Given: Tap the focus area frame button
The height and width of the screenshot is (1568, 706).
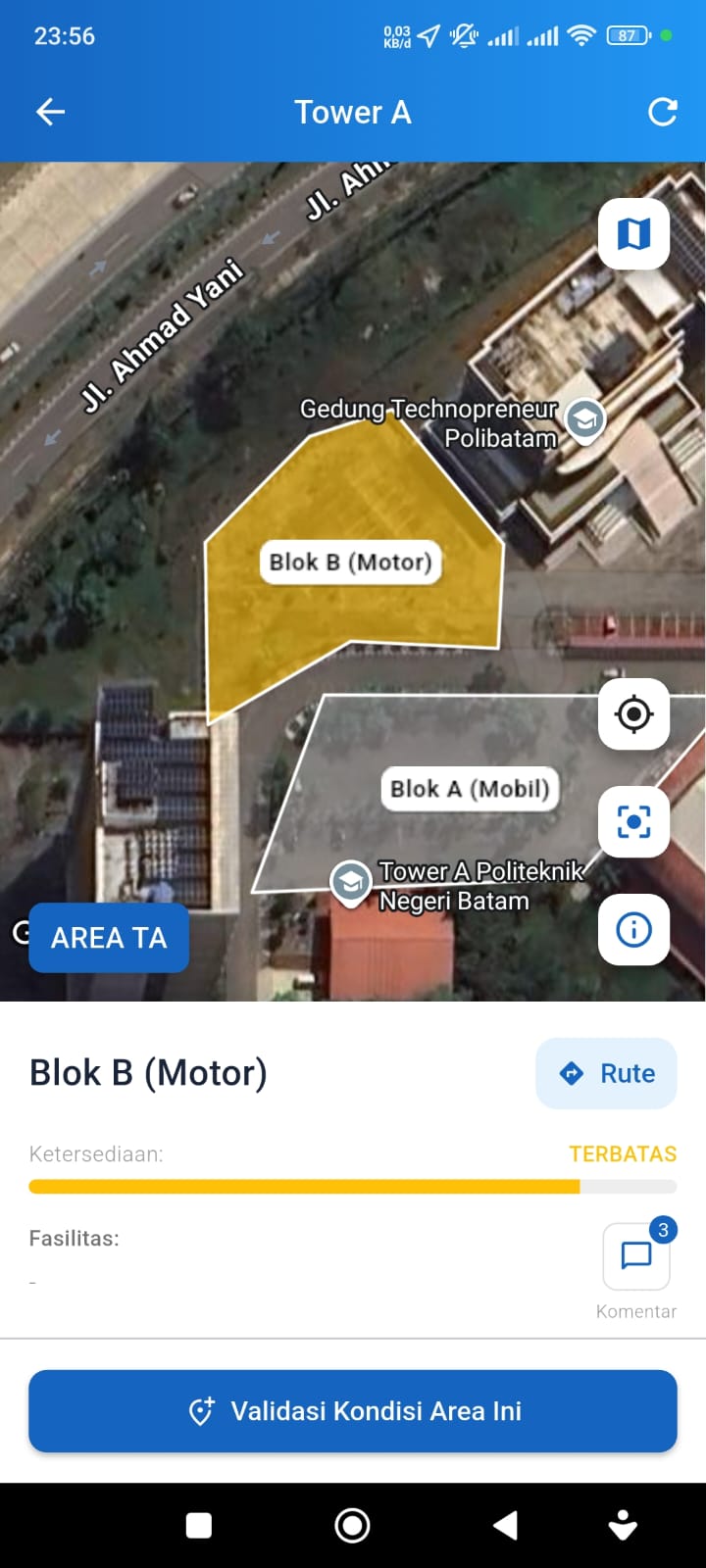Looking at the screenshot, I should click(x=633, y=821).
